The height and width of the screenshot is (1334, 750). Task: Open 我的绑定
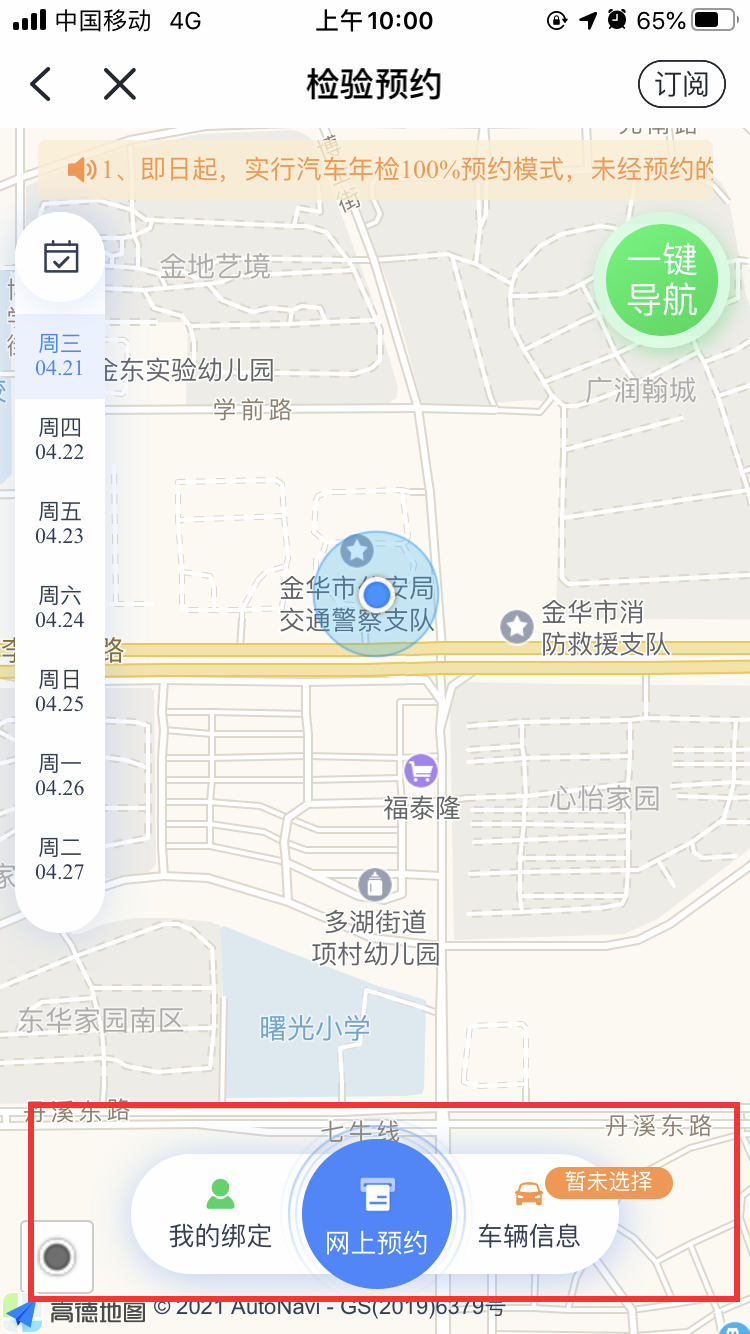click(x=220, y=1215)
